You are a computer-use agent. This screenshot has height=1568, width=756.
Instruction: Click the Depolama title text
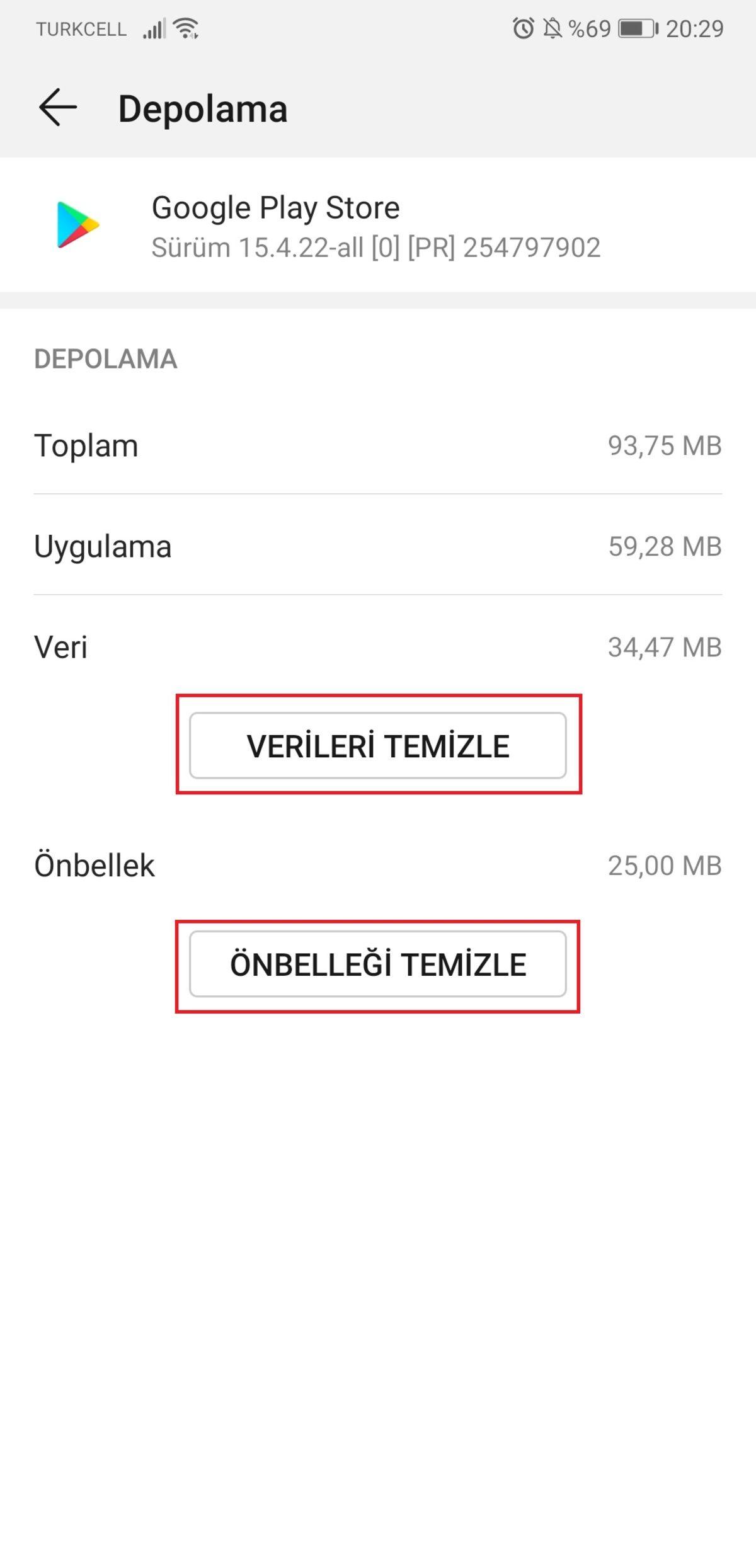coord(203,107)
